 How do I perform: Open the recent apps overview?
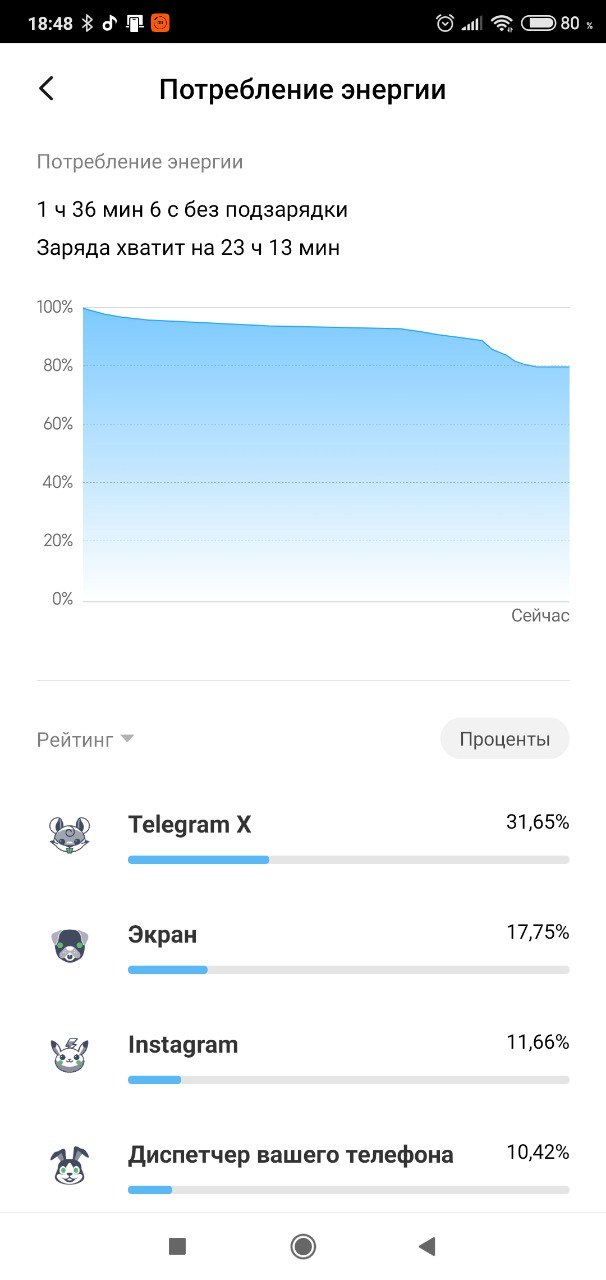[x=178, y=1246]
